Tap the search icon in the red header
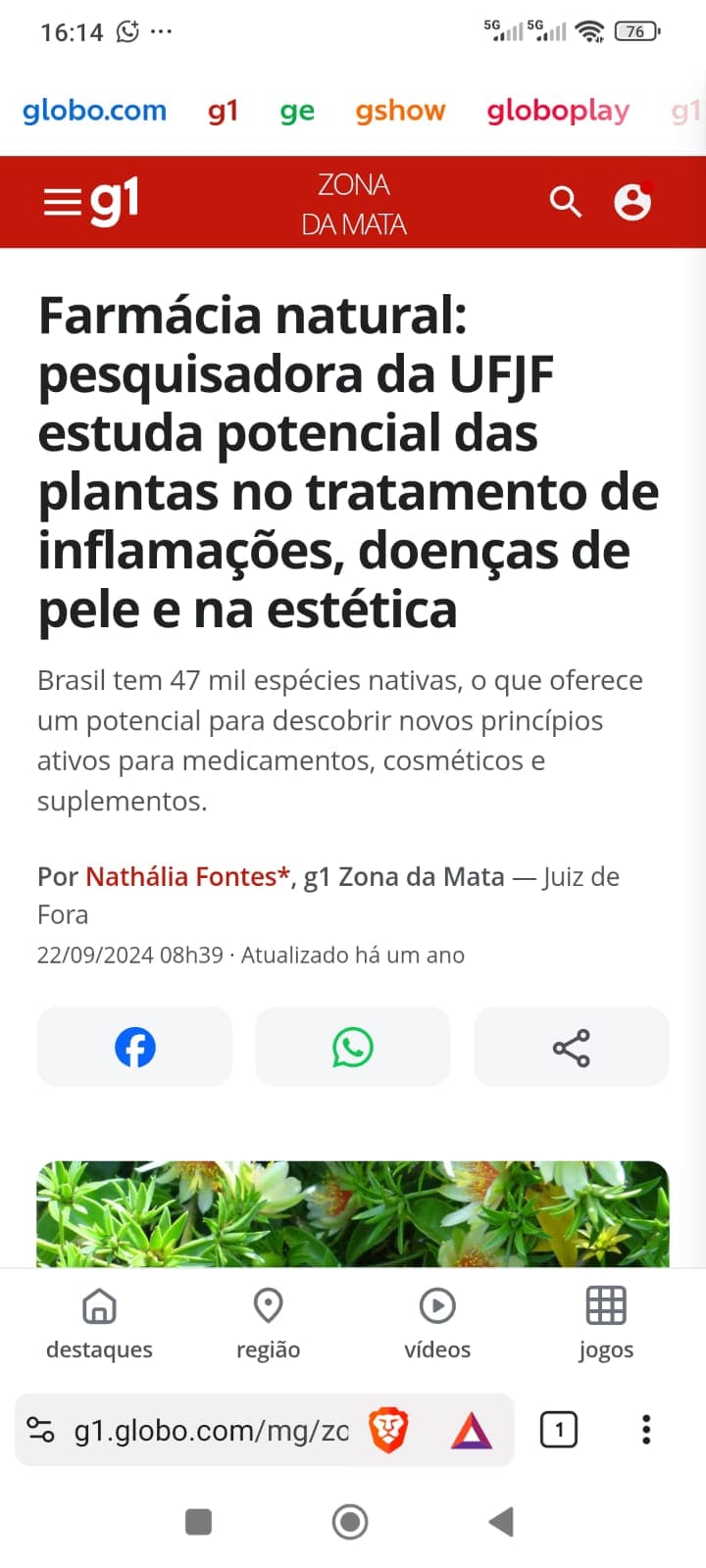 (566, 201)
